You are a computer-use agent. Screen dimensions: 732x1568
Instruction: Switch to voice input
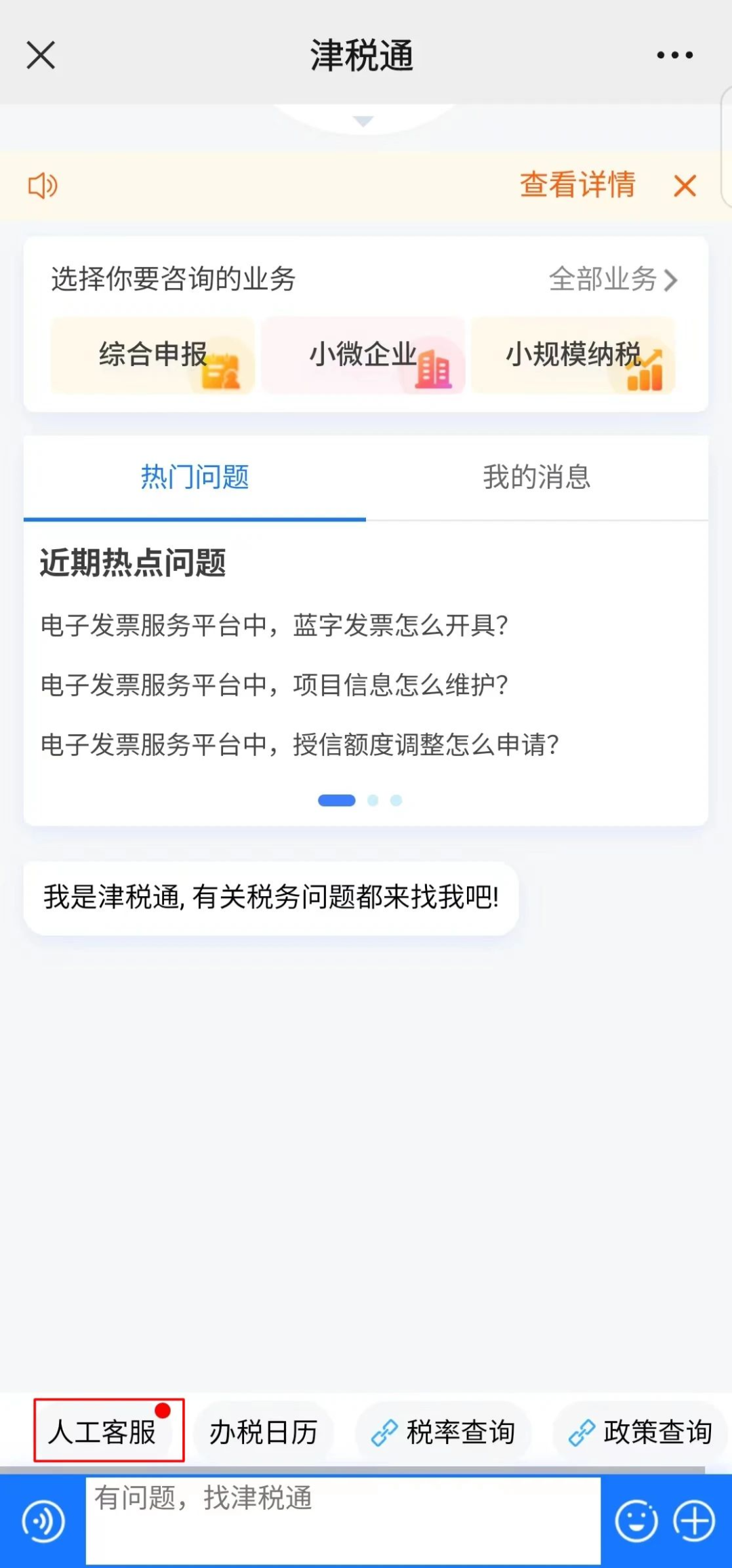43,1521
